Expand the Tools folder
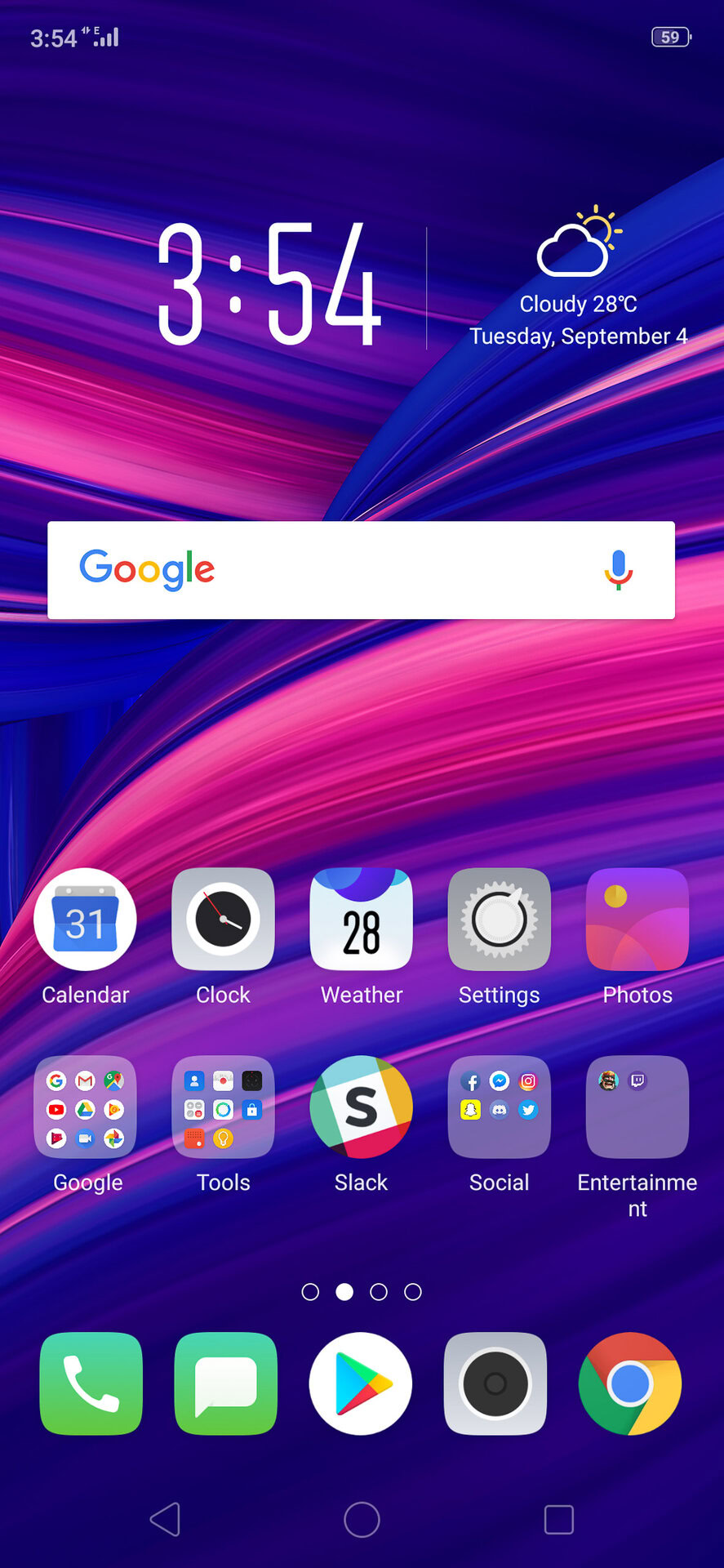 click(x=223, y=1107)
